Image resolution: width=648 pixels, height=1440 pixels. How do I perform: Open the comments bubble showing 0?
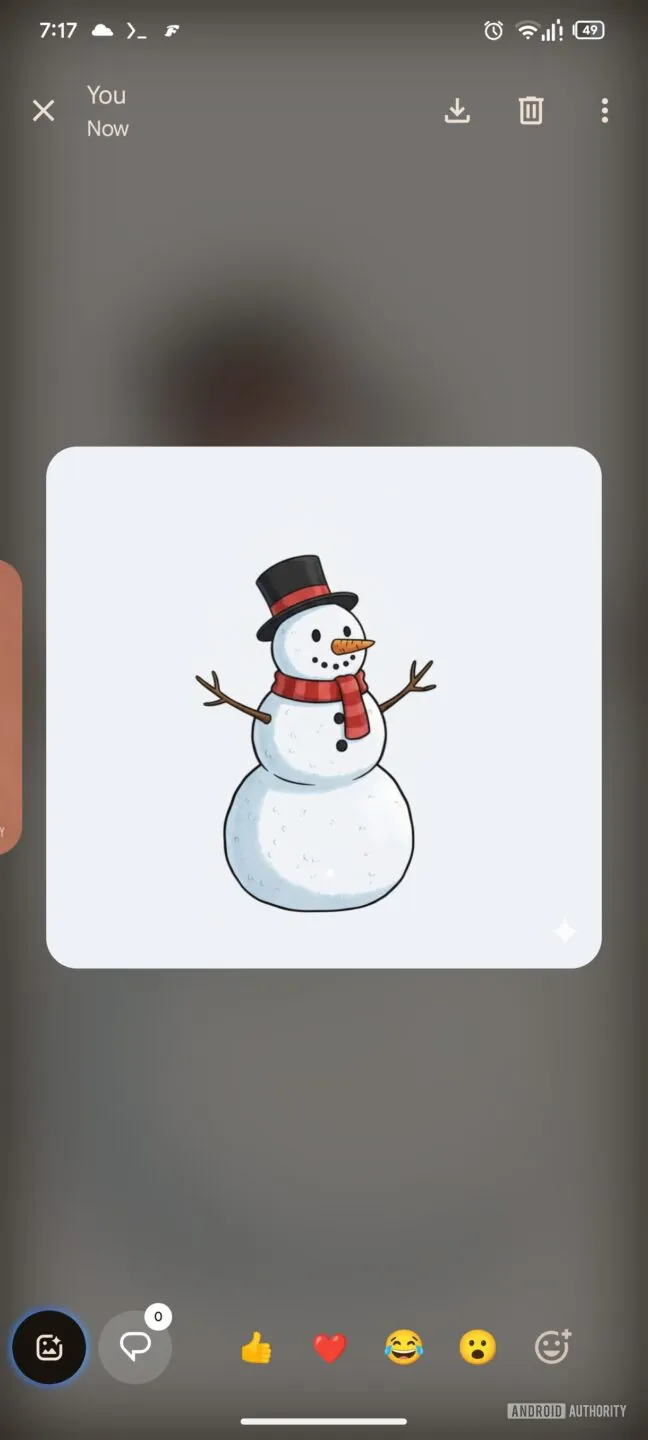(x=135, y=1347)
